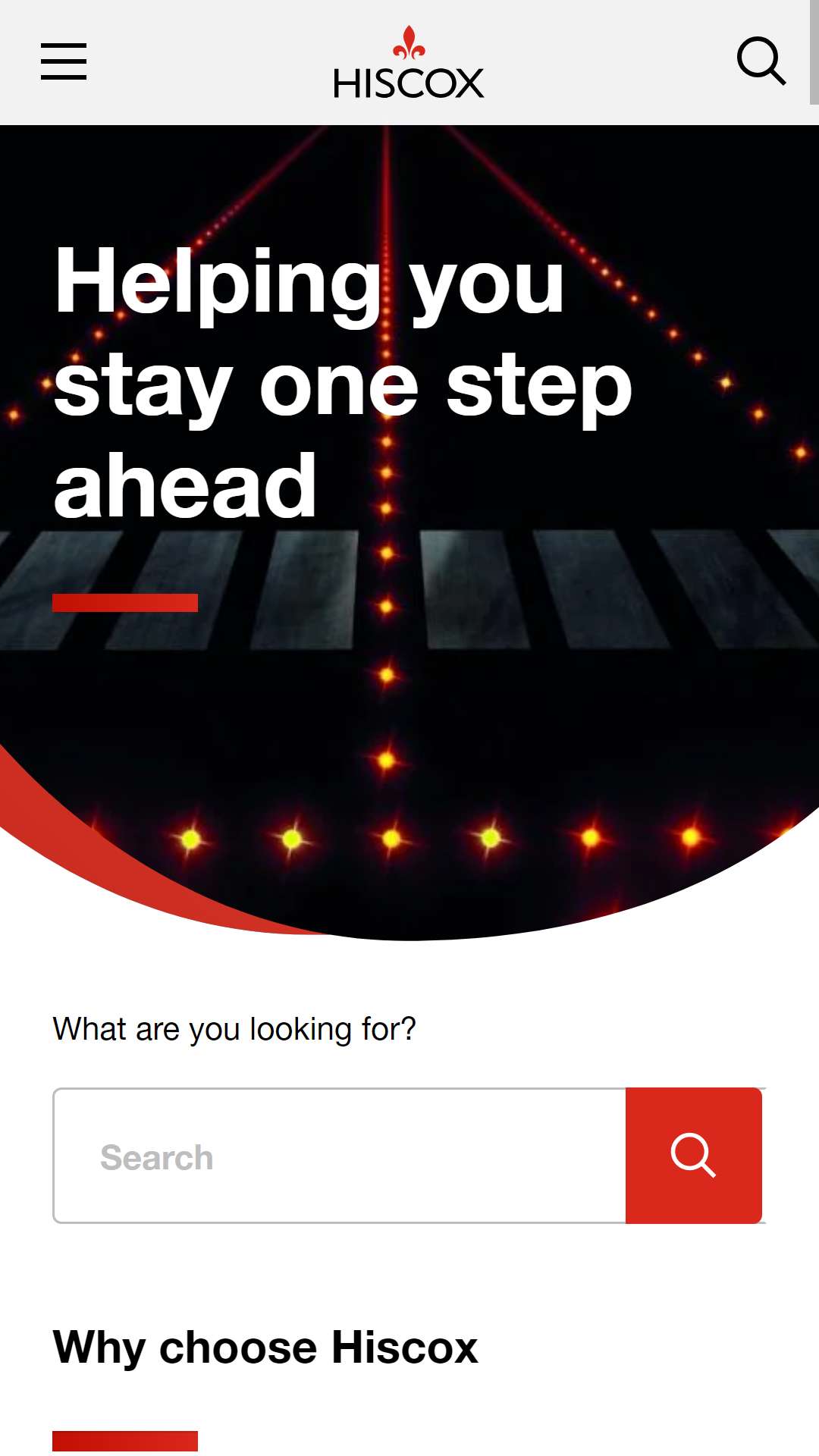Viewport: 819px width, 1456px height.
Task: Submit search with the red magnifier button
Action: pyautogui.click(x=694, y=1156)
